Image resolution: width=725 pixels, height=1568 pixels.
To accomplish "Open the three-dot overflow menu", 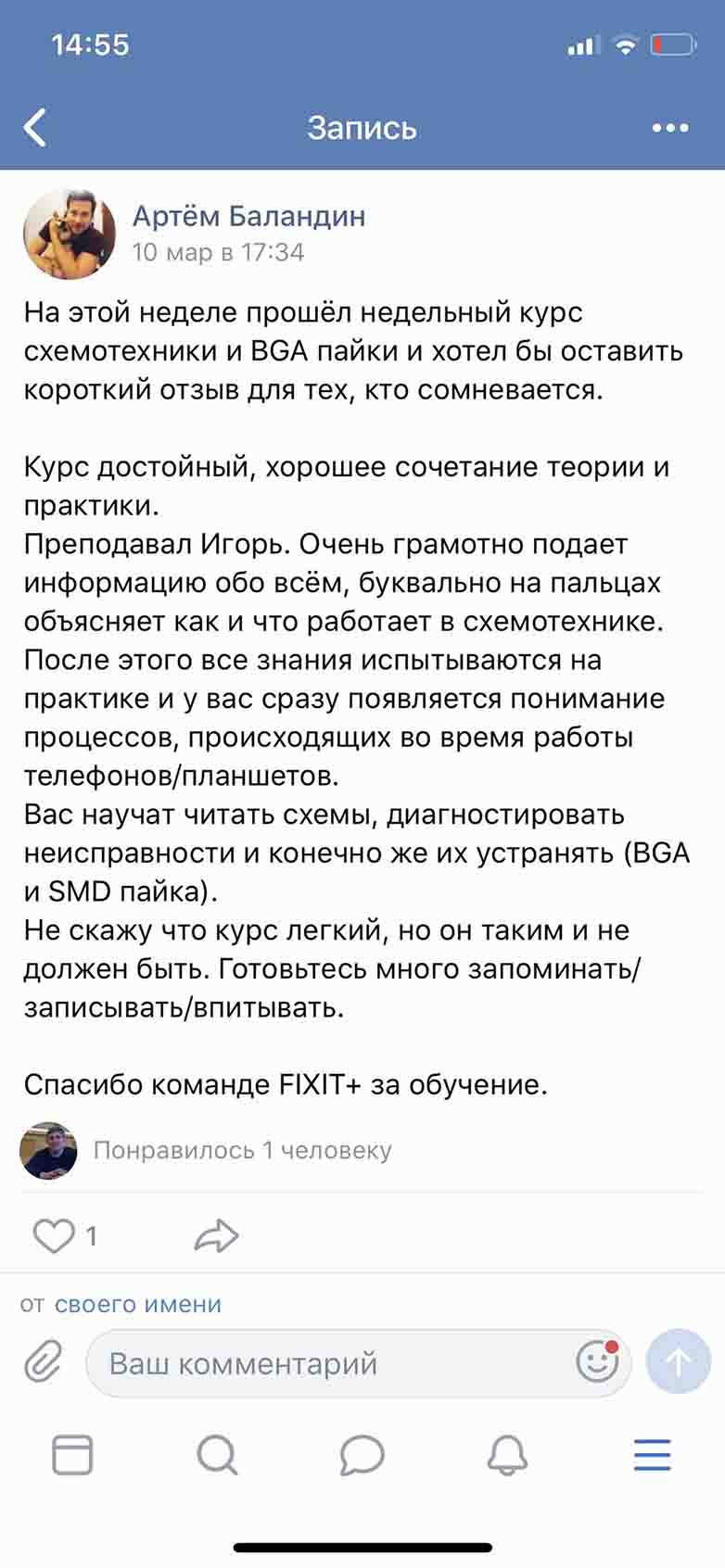I will click(670, 128).
